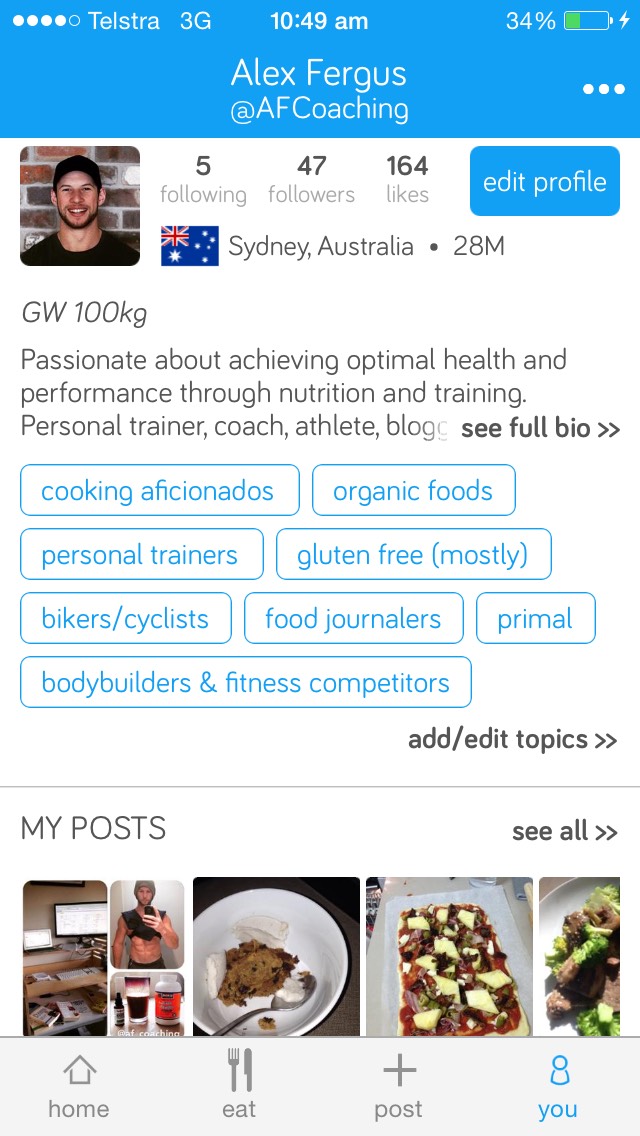Expand the bio with see full bio

click(x=540, y=429)
